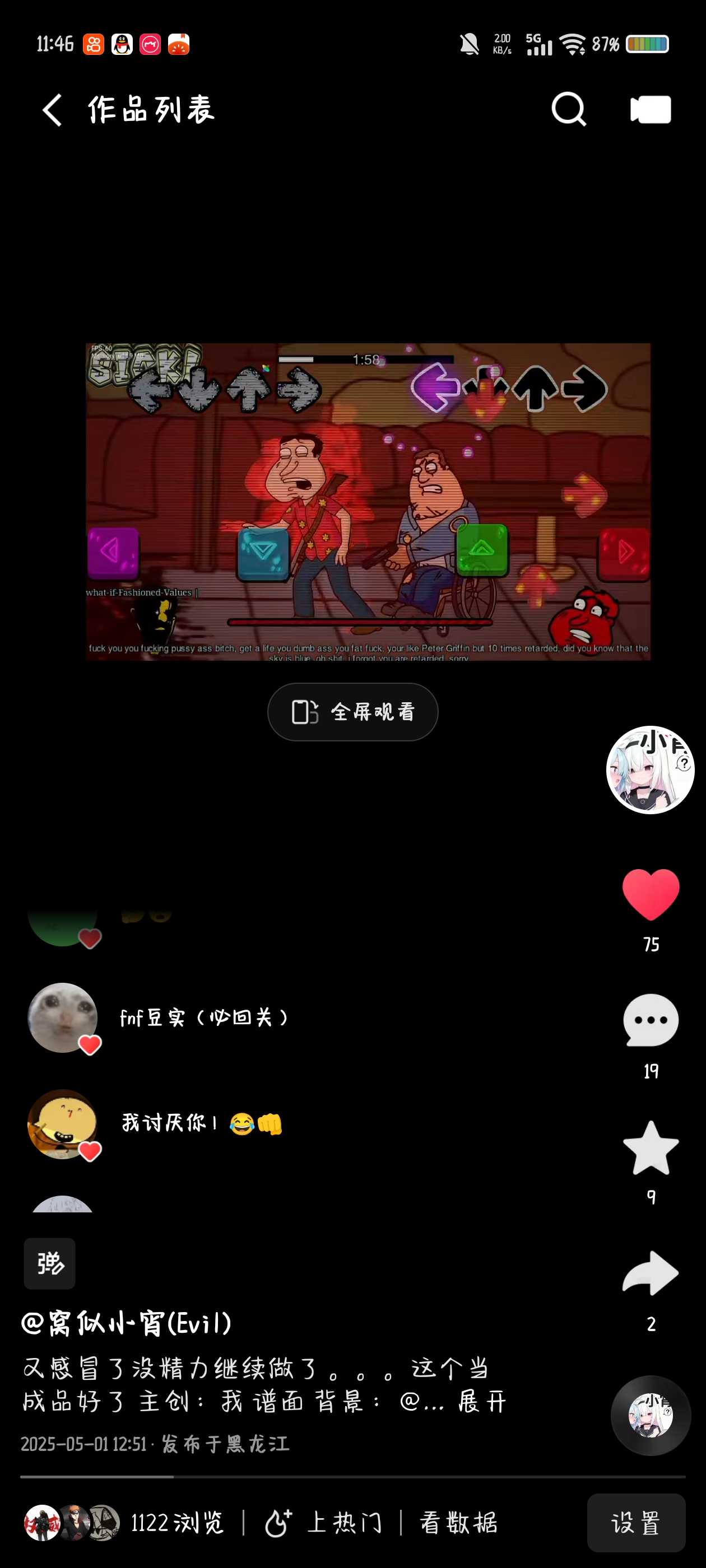Like this video with the heart
Screen dimensions: 706x1568
tap(650, 894)
